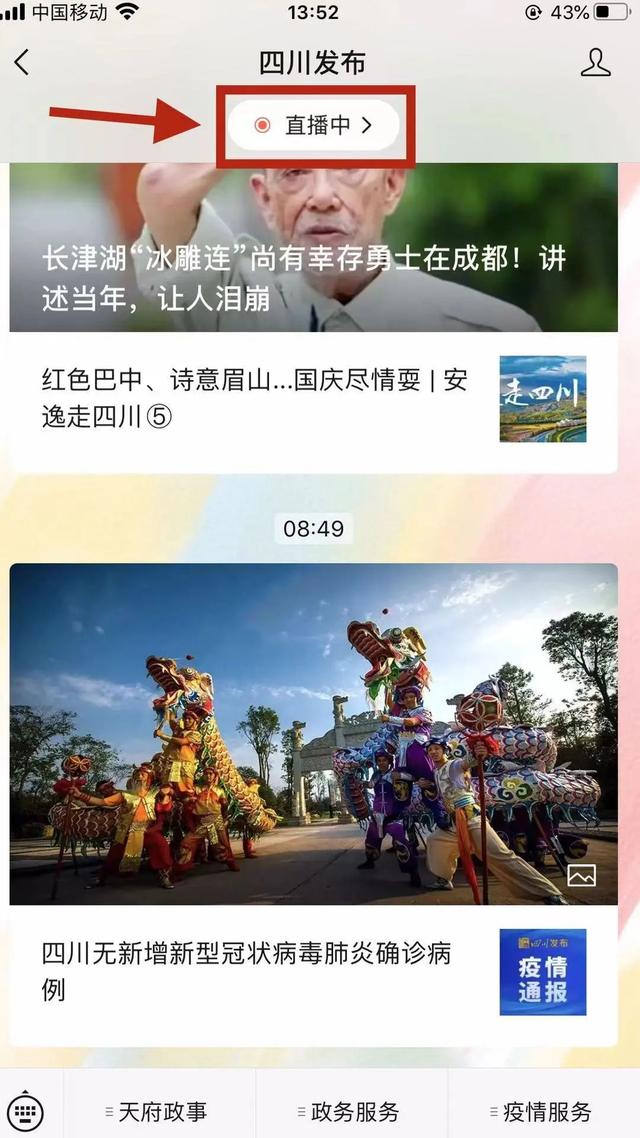The image size is (640, 1138).
Task: Open the 直播中 live stream
Action: (x=314, y=125)
